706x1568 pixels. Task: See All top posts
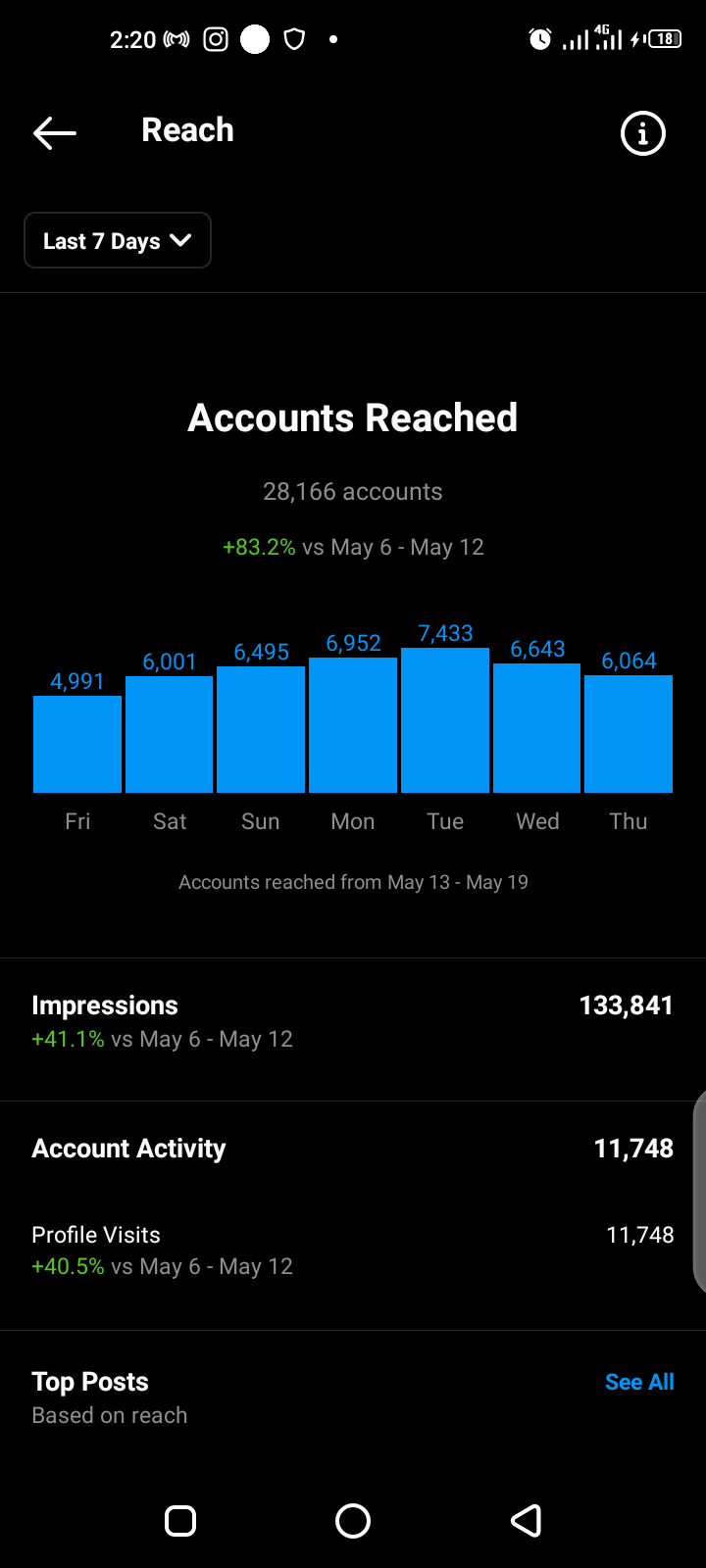[x=639, y=1382]
